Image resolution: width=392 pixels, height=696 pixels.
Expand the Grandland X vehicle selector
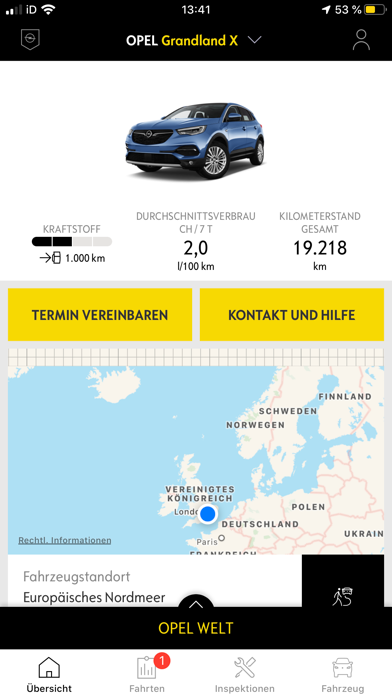[x=254, y=40]
